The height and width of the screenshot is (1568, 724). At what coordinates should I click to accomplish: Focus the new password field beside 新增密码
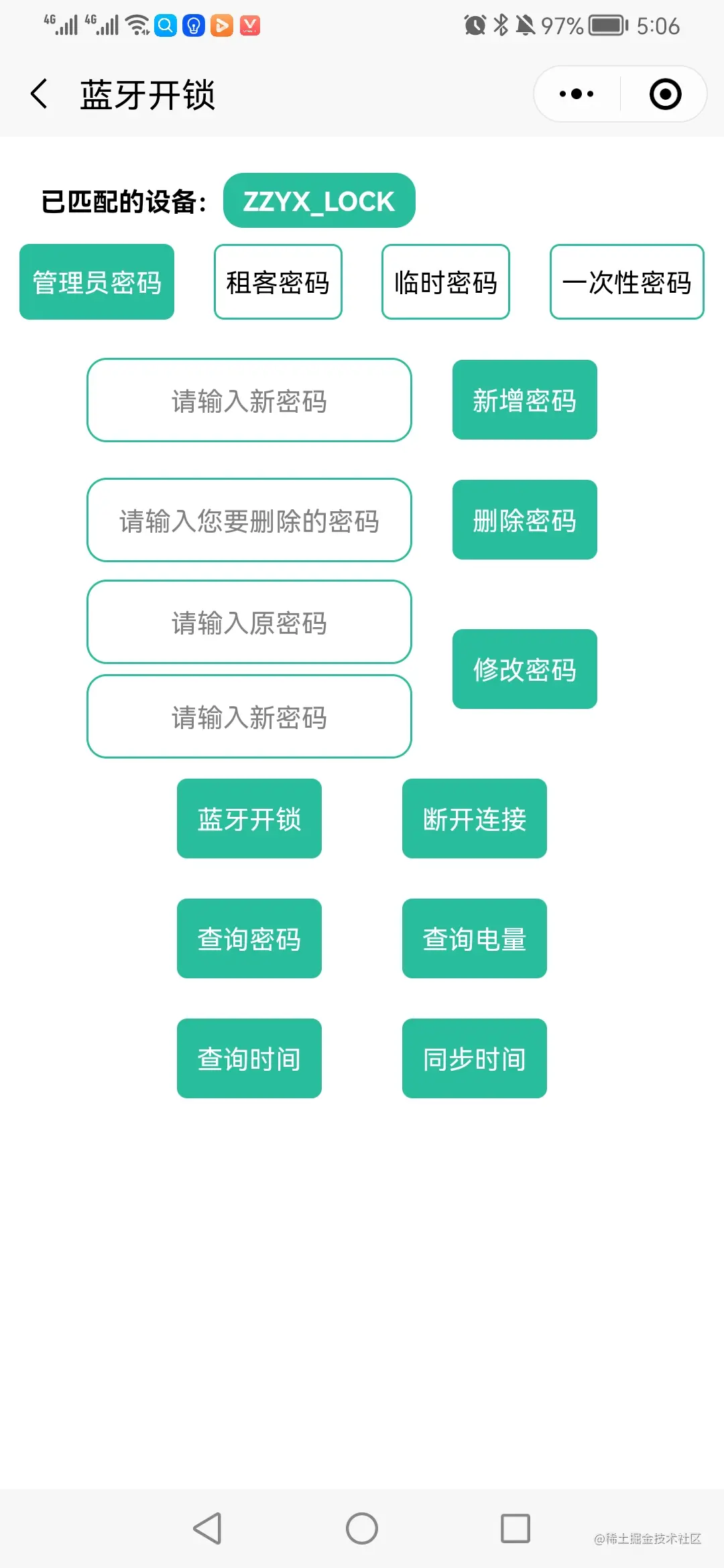click(249, 401)
